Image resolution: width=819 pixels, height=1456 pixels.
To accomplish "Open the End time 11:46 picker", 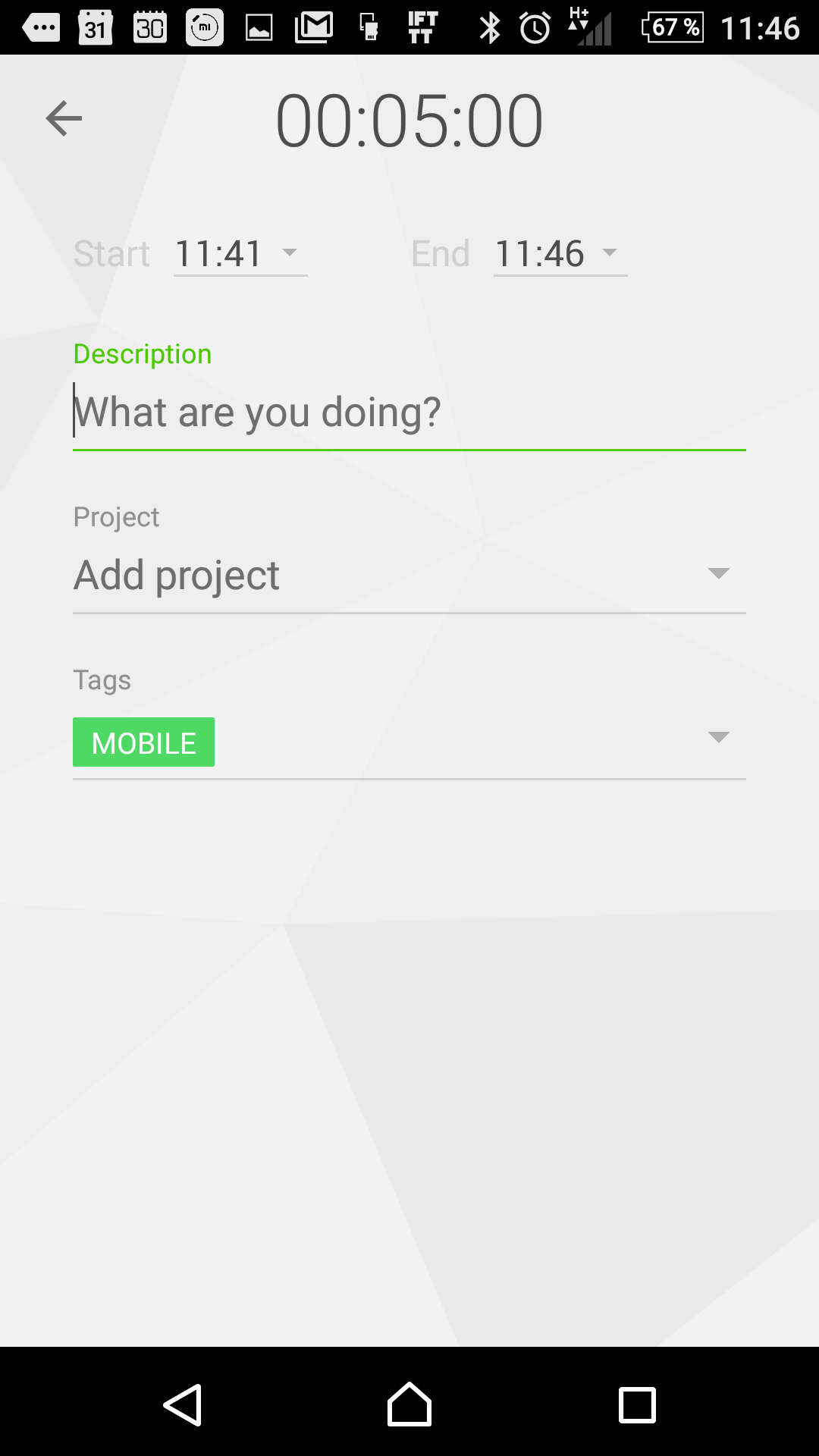I will (x=560, y=253).
